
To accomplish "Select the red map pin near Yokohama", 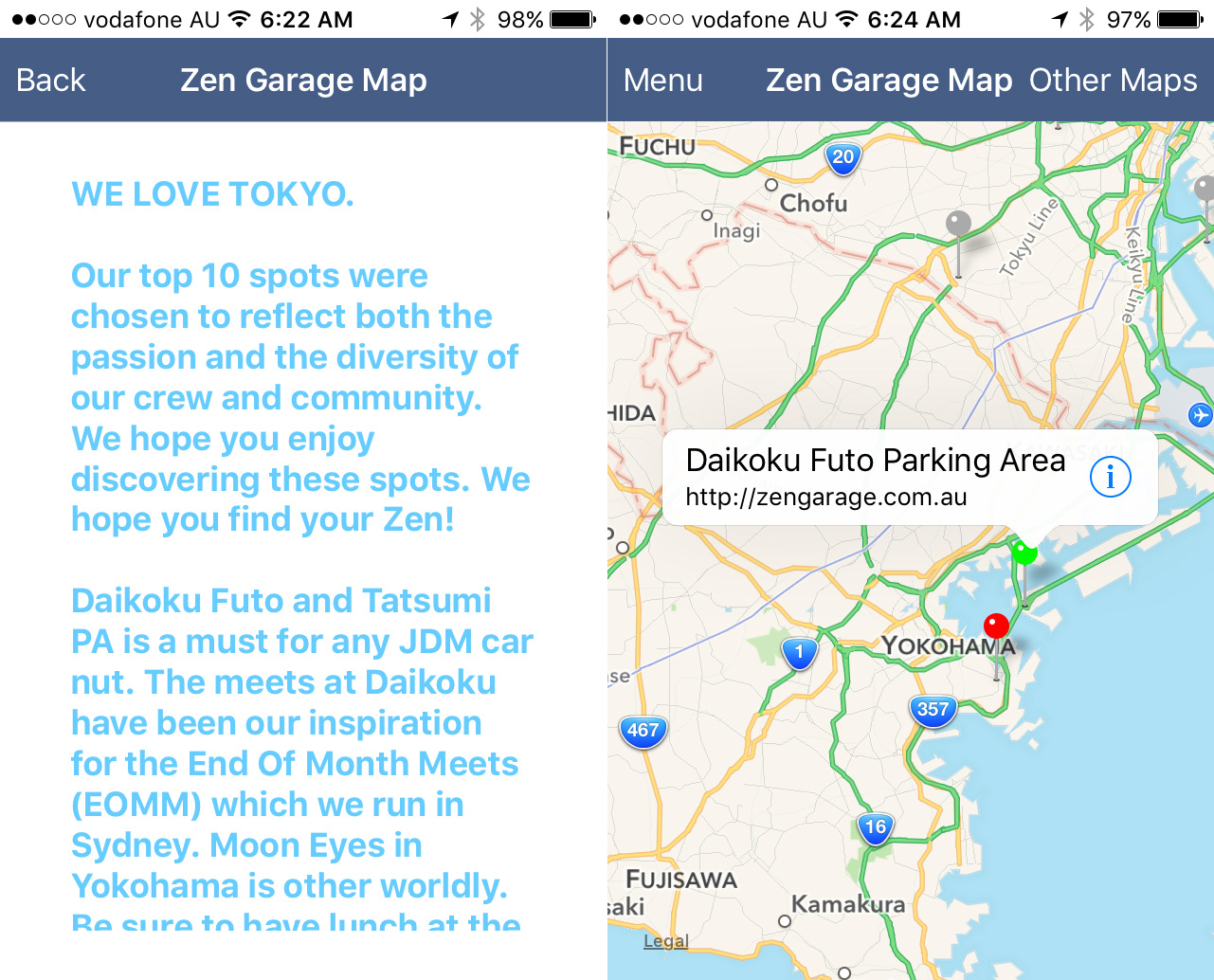I will tap(996, 626).
